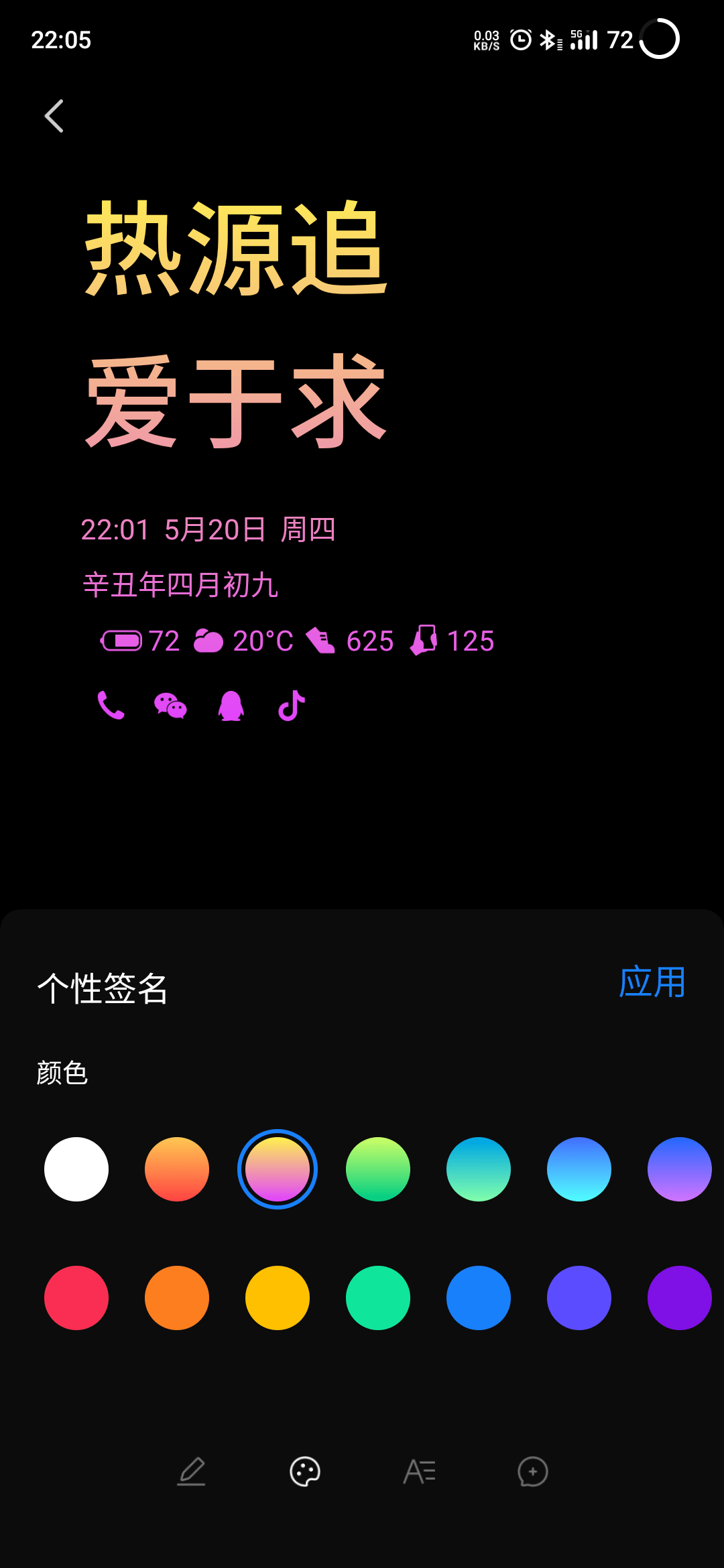
Task: Tap the signature text 热源追爱于求
Action: [235, 322]
